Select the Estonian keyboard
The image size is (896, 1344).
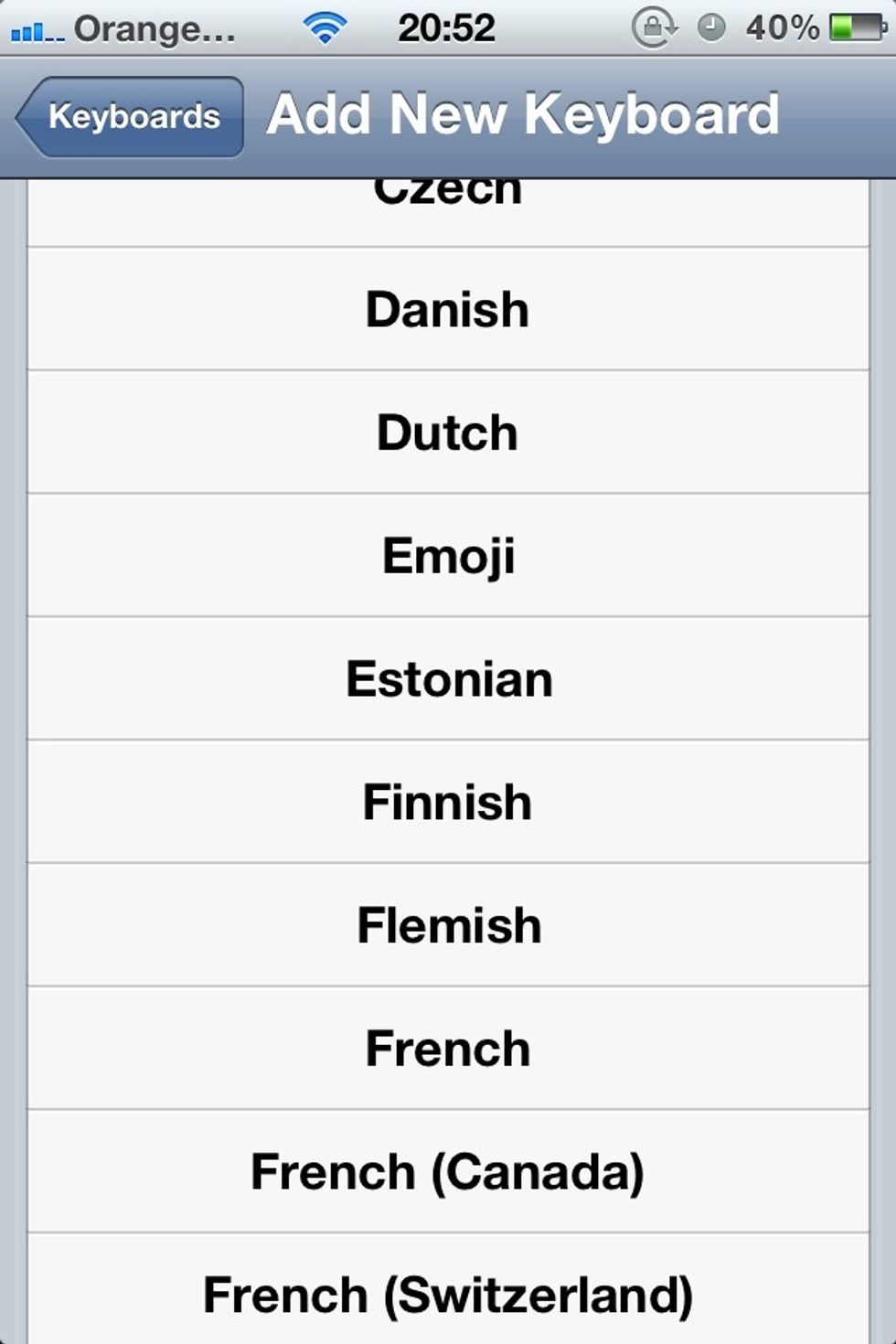point(448,678)
